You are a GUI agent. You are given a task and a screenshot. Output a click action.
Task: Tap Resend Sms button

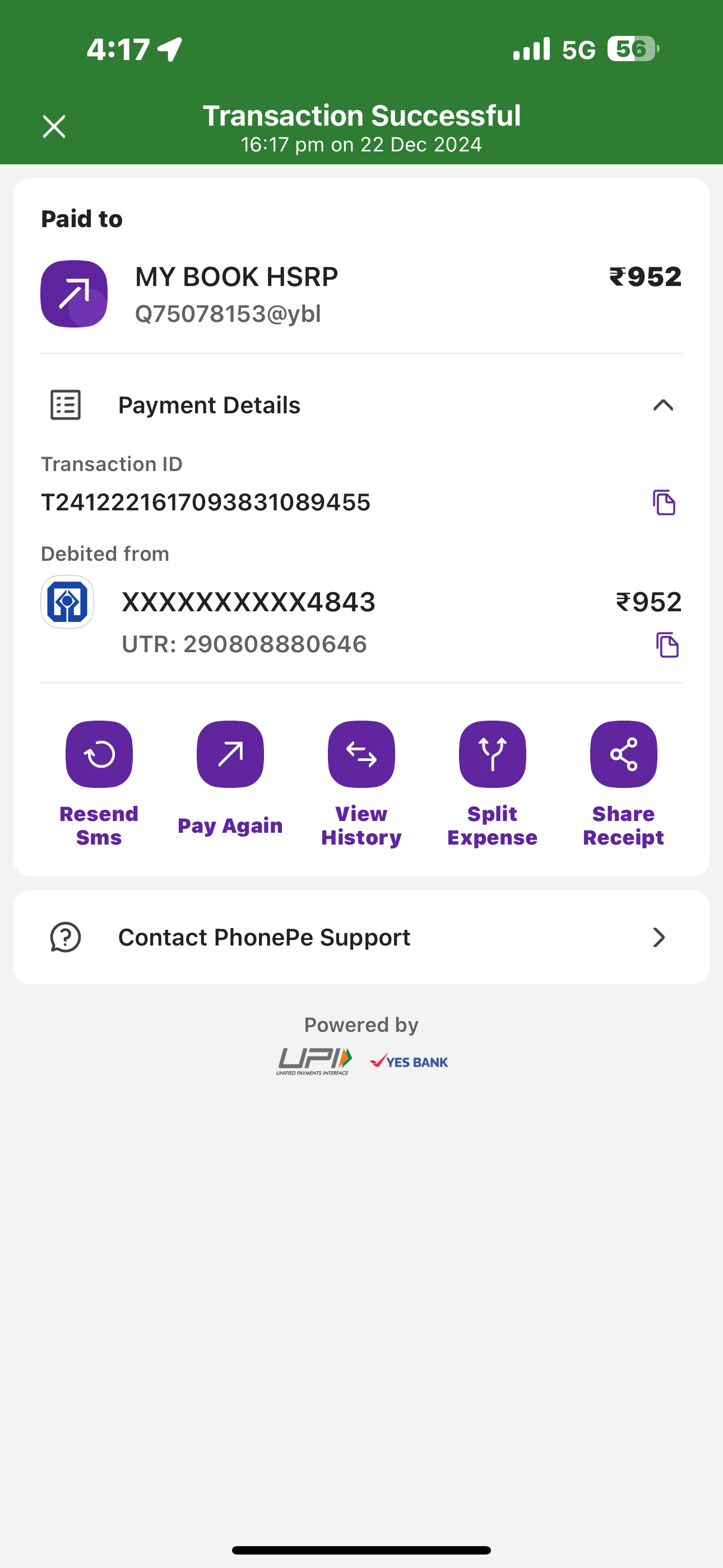coord(99,754)
